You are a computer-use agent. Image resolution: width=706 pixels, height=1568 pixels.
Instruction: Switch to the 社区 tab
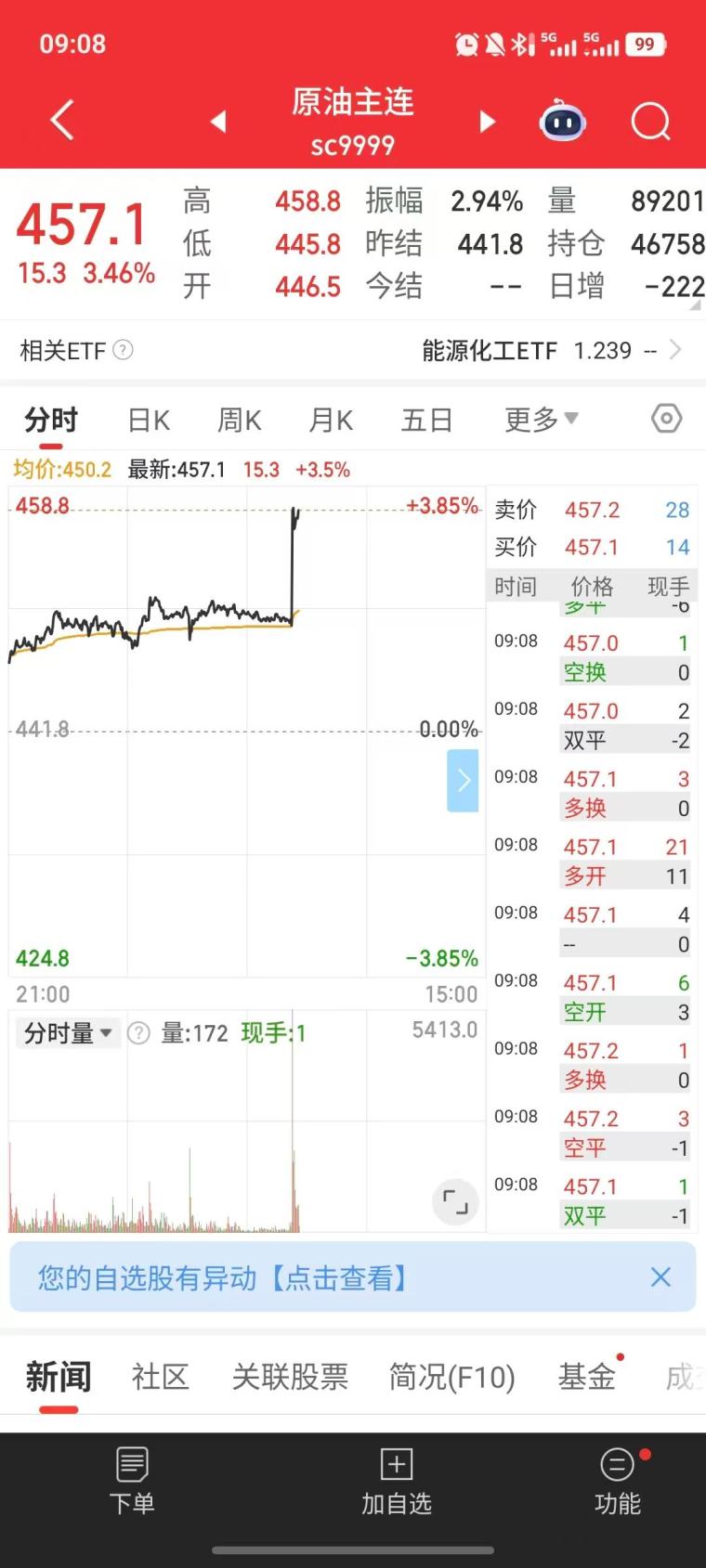tap(160, 1377)
